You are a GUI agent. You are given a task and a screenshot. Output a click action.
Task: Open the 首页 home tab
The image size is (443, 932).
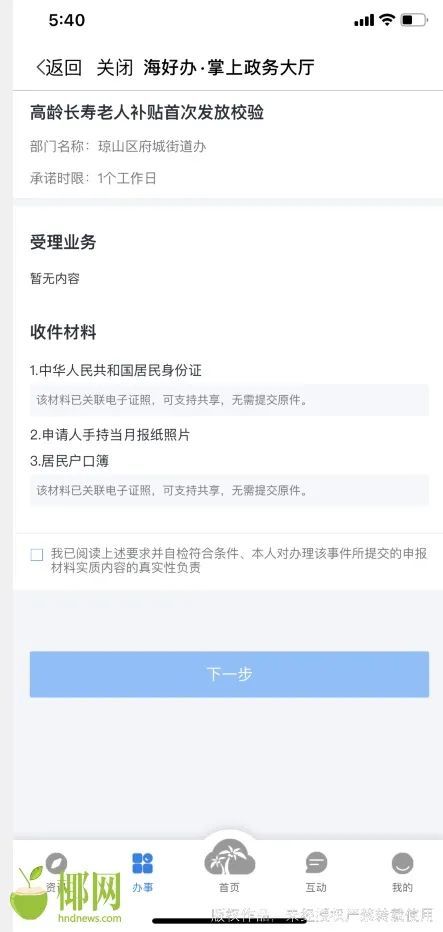click(229, 866)
